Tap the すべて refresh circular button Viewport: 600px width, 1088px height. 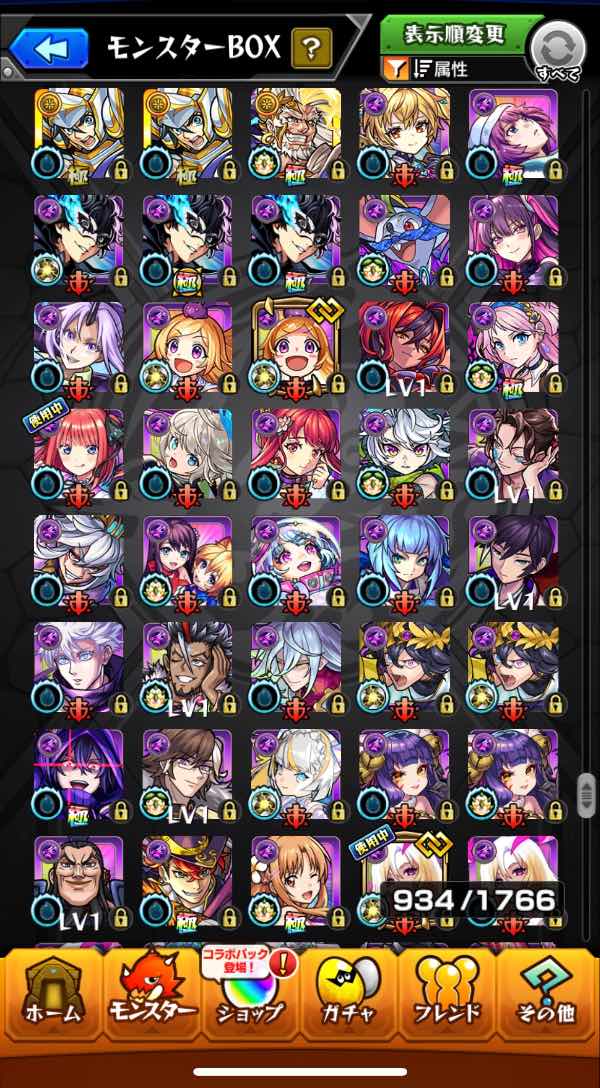tap(557, 51)
